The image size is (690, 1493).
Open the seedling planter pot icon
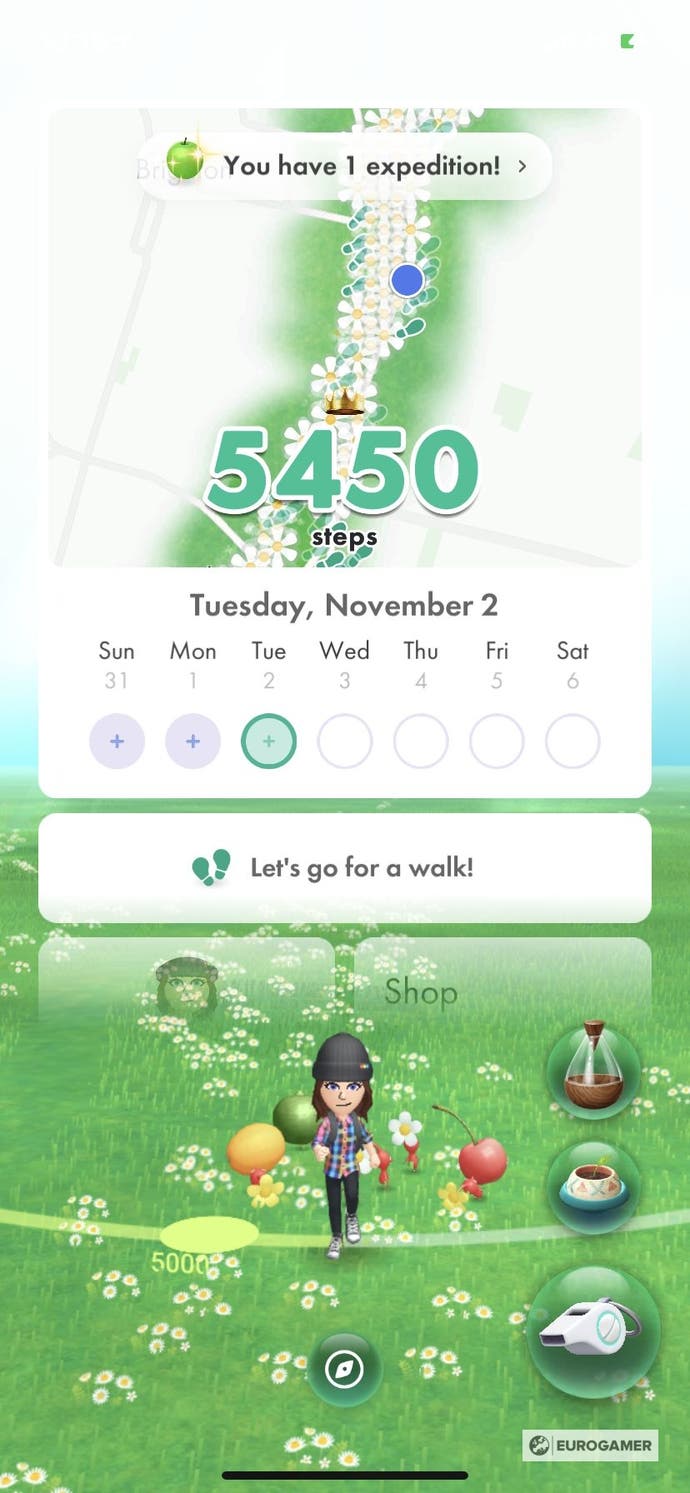pyautogui.click(x=594, y=1187)
